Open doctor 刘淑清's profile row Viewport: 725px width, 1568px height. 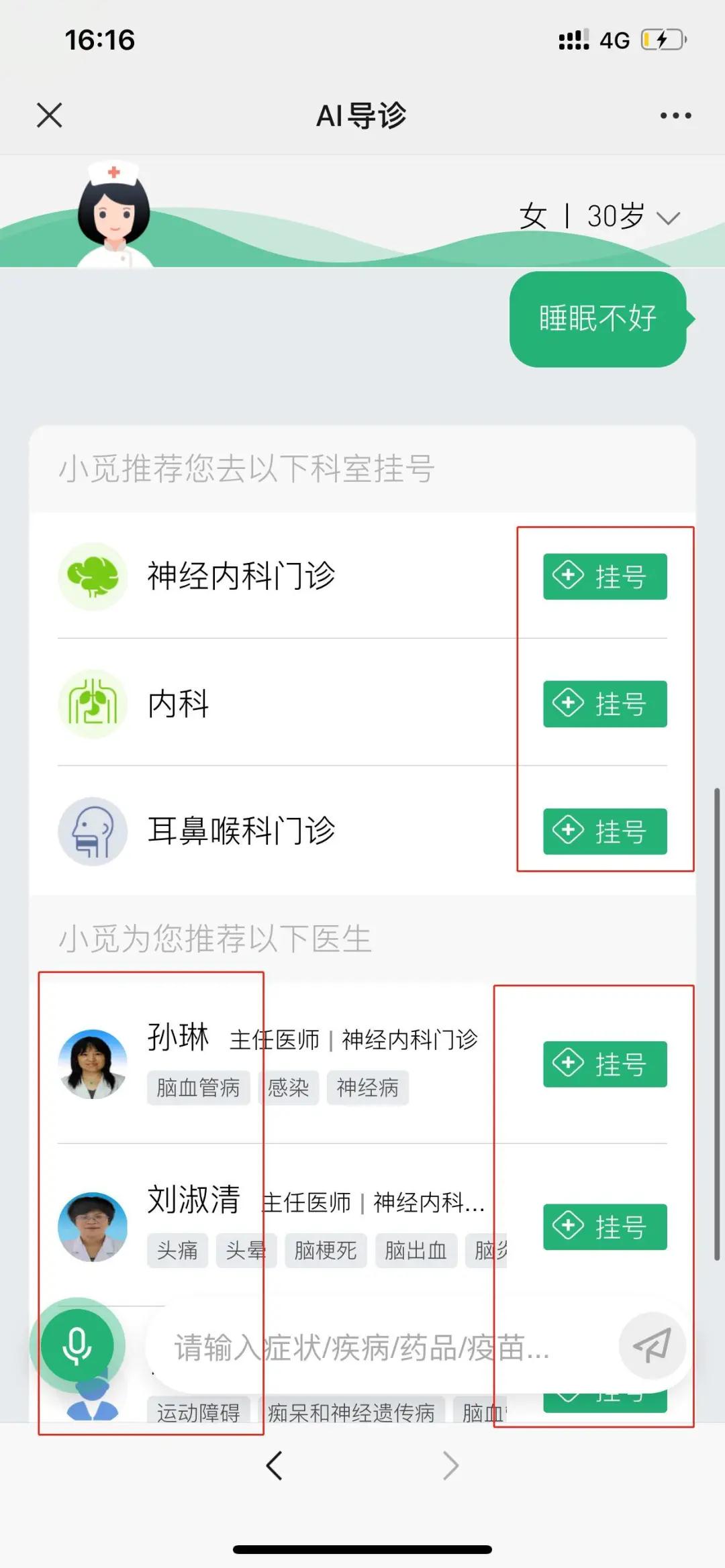point(282,1226)
